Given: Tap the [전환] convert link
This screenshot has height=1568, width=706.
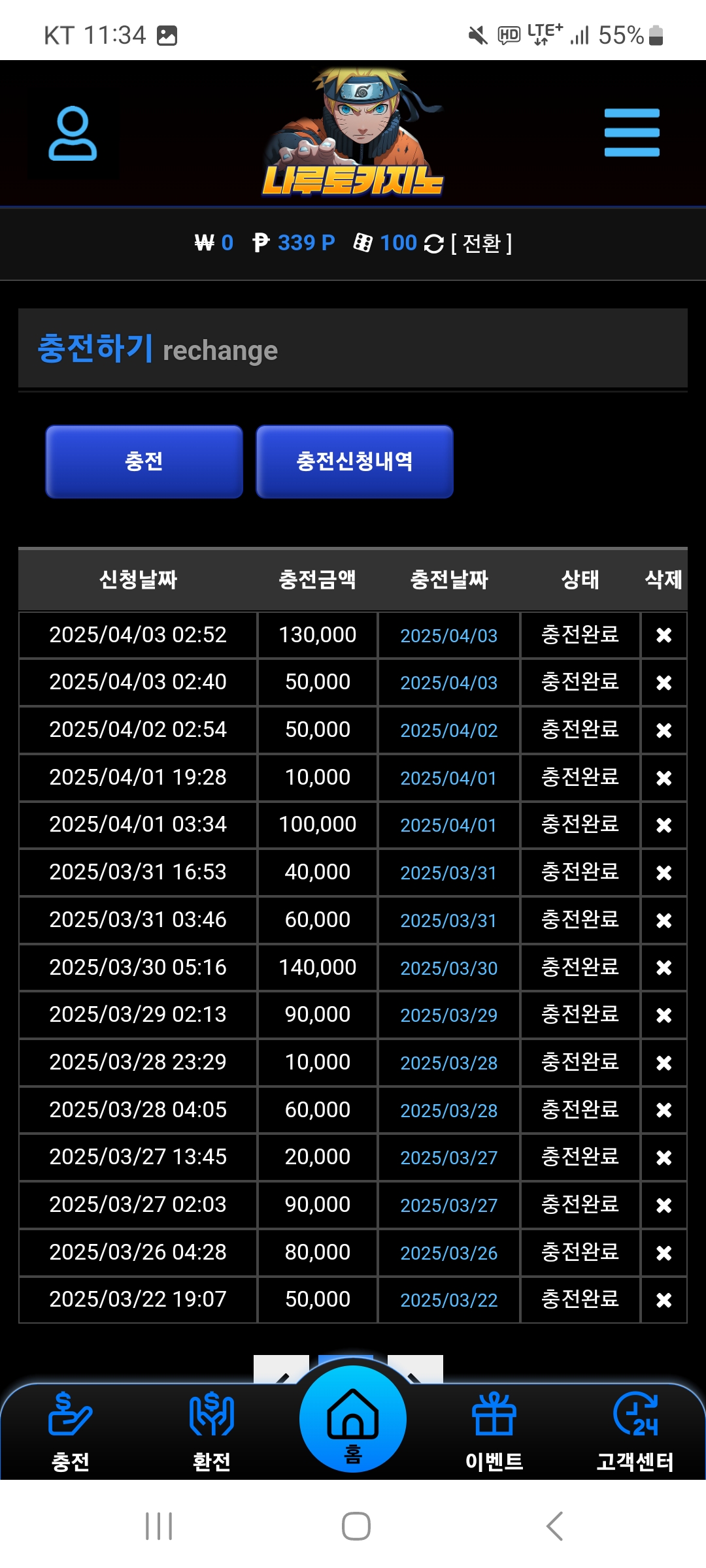Looking at the screenshot, I should 482,244.
